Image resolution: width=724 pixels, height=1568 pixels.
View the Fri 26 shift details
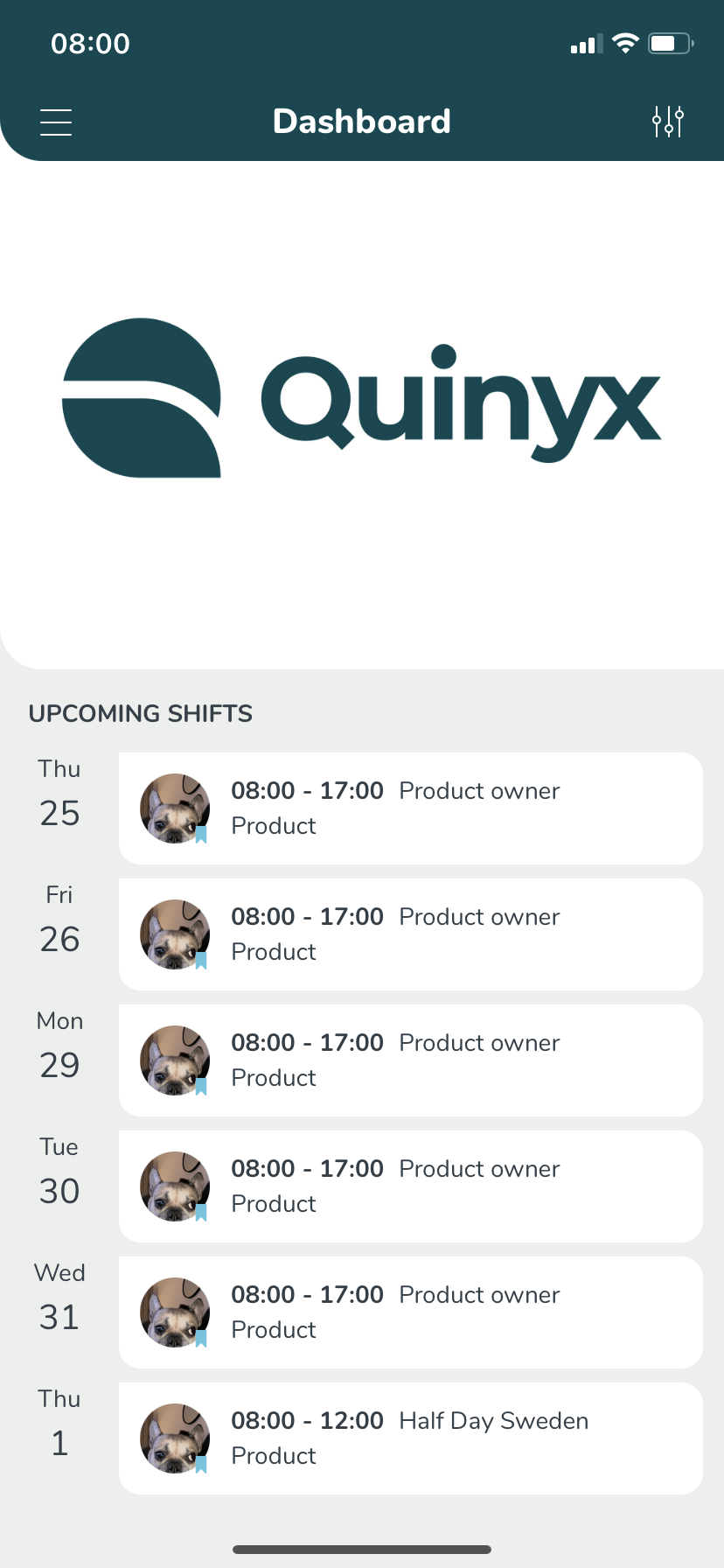coord(410,934)
